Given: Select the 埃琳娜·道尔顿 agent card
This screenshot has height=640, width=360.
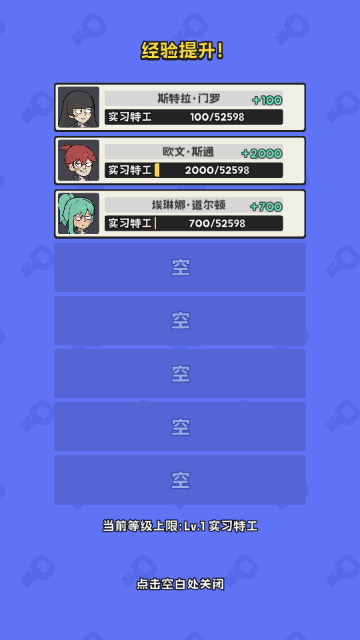Looking at the screenshot, I should 180,214.
